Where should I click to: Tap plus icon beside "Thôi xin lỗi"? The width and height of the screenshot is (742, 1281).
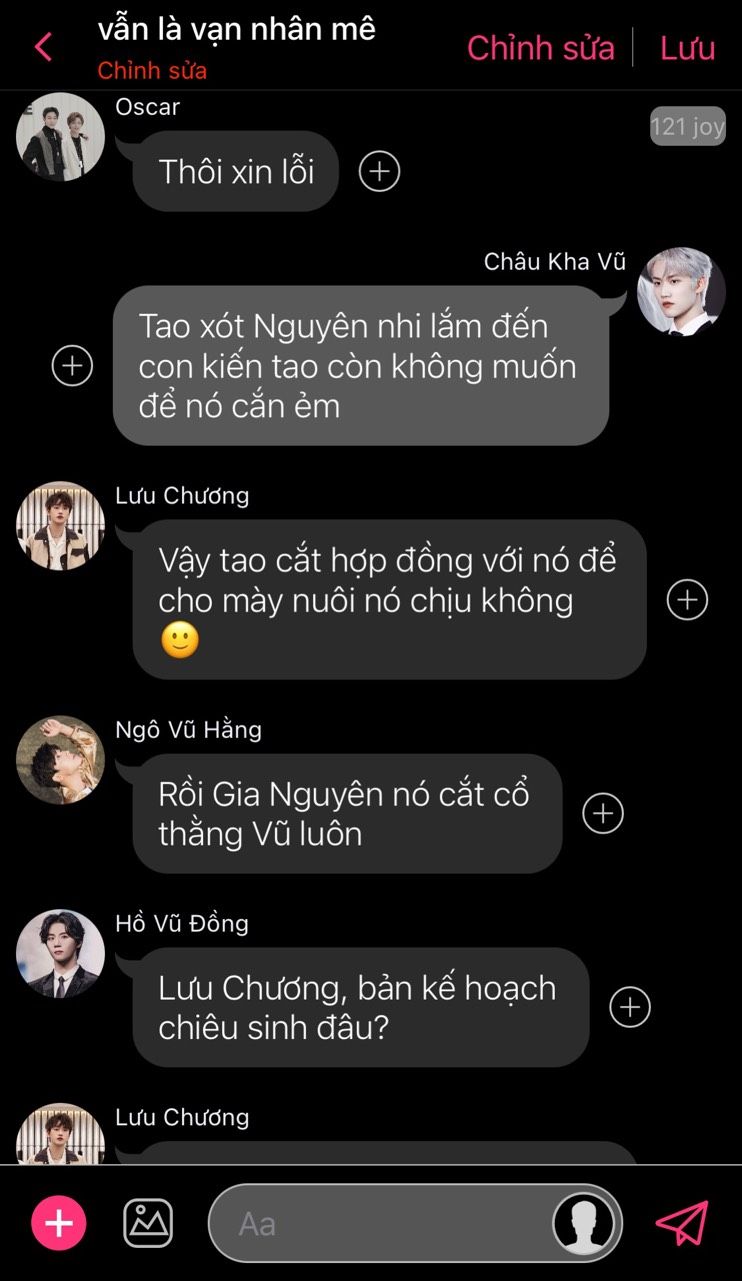click(x=379, y=171)
